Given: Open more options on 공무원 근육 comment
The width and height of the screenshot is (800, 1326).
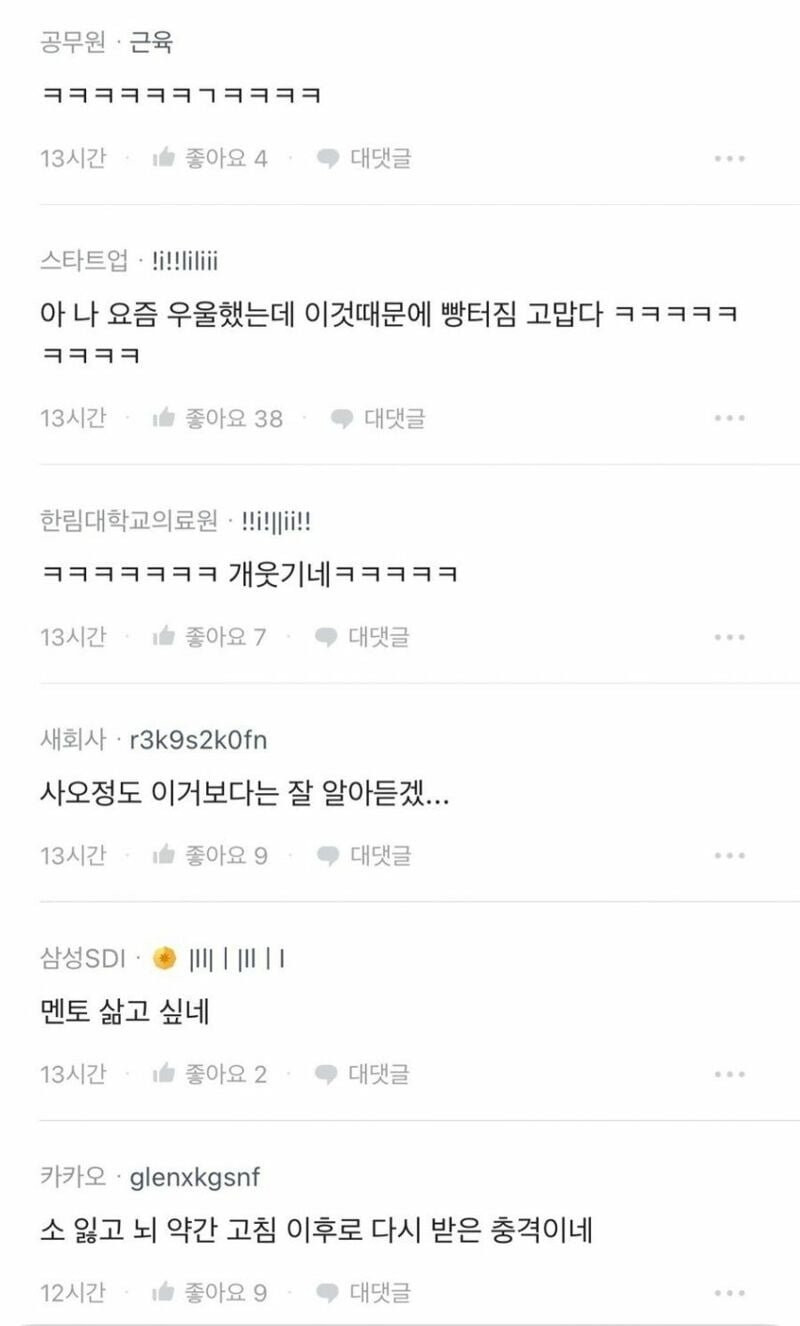Looking at the screenshot, I should pyautogui.click(x=729, y=158).
